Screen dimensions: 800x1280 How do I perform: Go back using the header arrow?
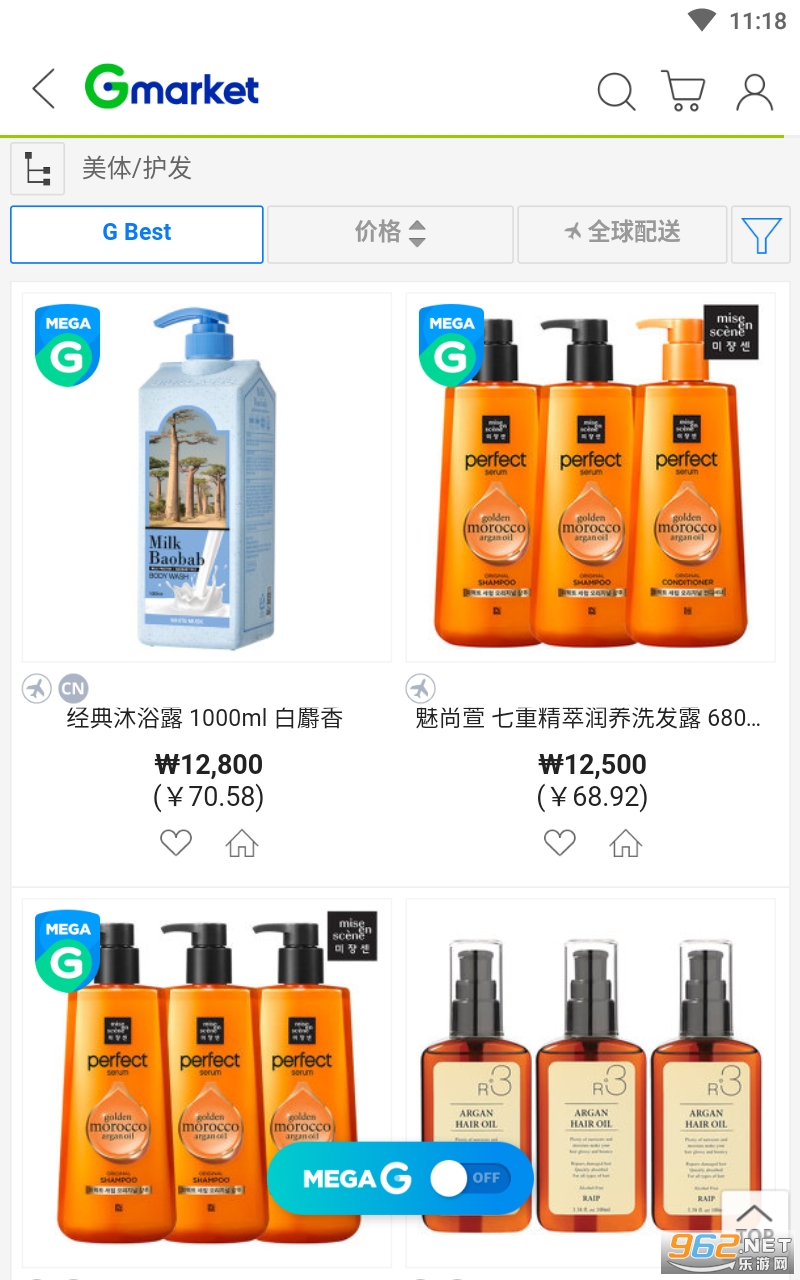pos(44,89)
